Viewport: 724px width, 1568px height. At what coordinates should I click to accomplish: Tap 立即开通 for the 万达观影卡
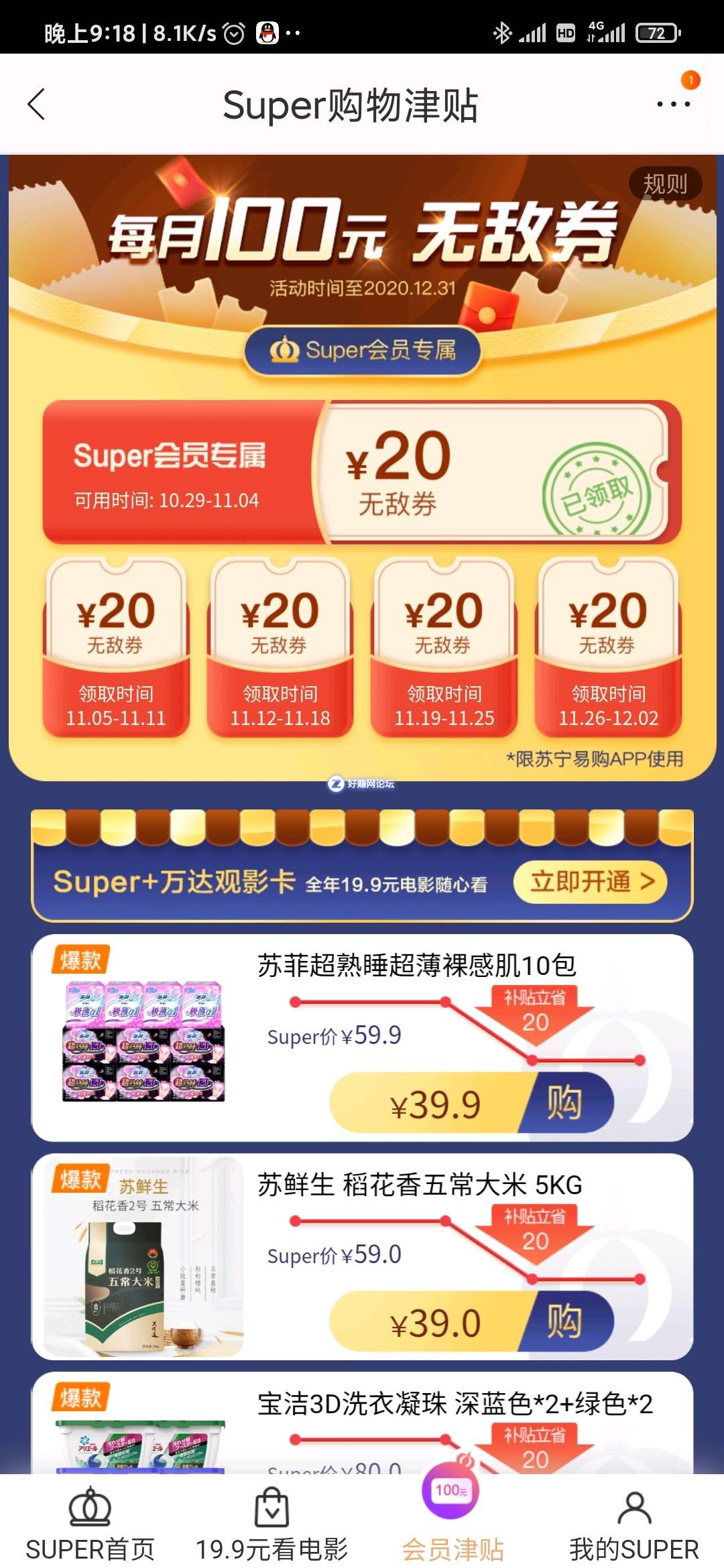pyautogui.click(x=591, y=882)
